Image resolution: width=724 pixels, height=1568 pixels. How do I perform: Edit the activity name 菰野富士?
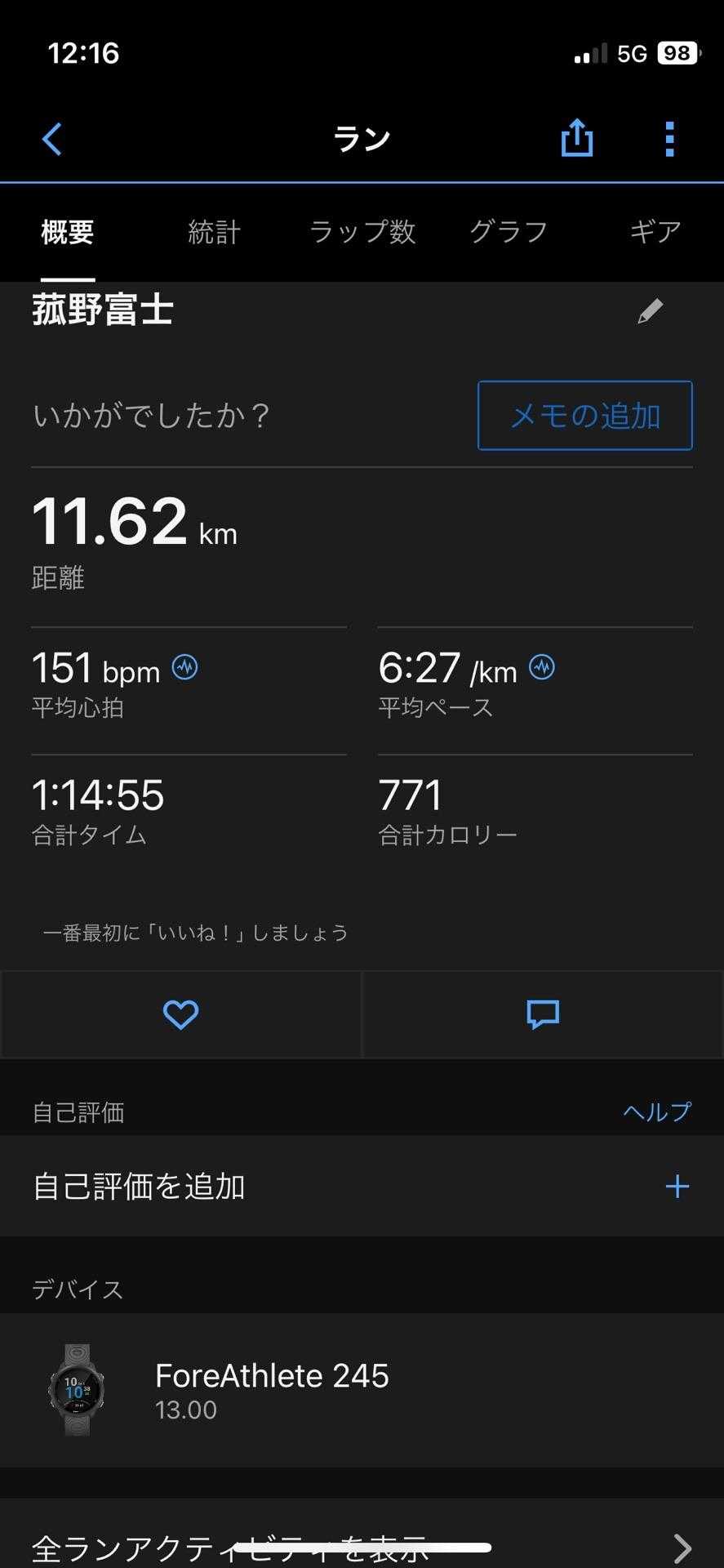tap(650, 311)
